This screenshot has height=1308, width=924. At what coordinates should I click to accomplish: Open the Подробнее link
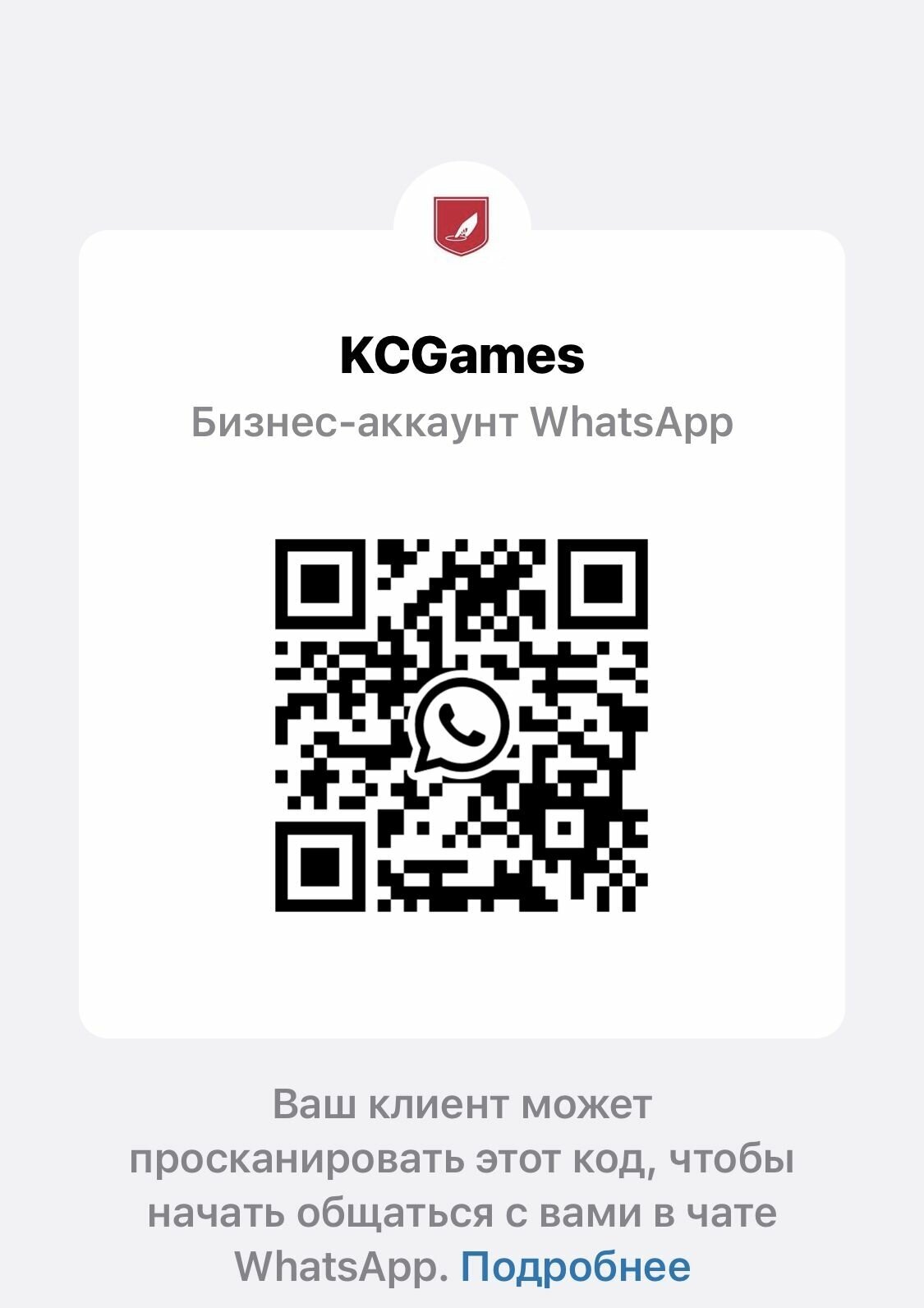575,1266
